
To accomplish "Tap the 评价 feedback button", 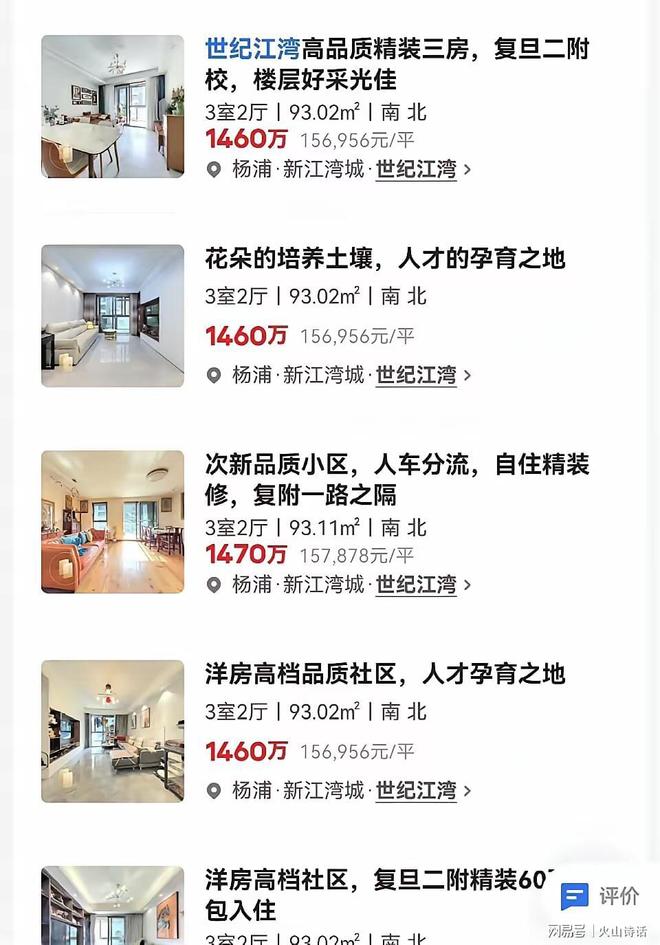I will [x=600, y=896].
